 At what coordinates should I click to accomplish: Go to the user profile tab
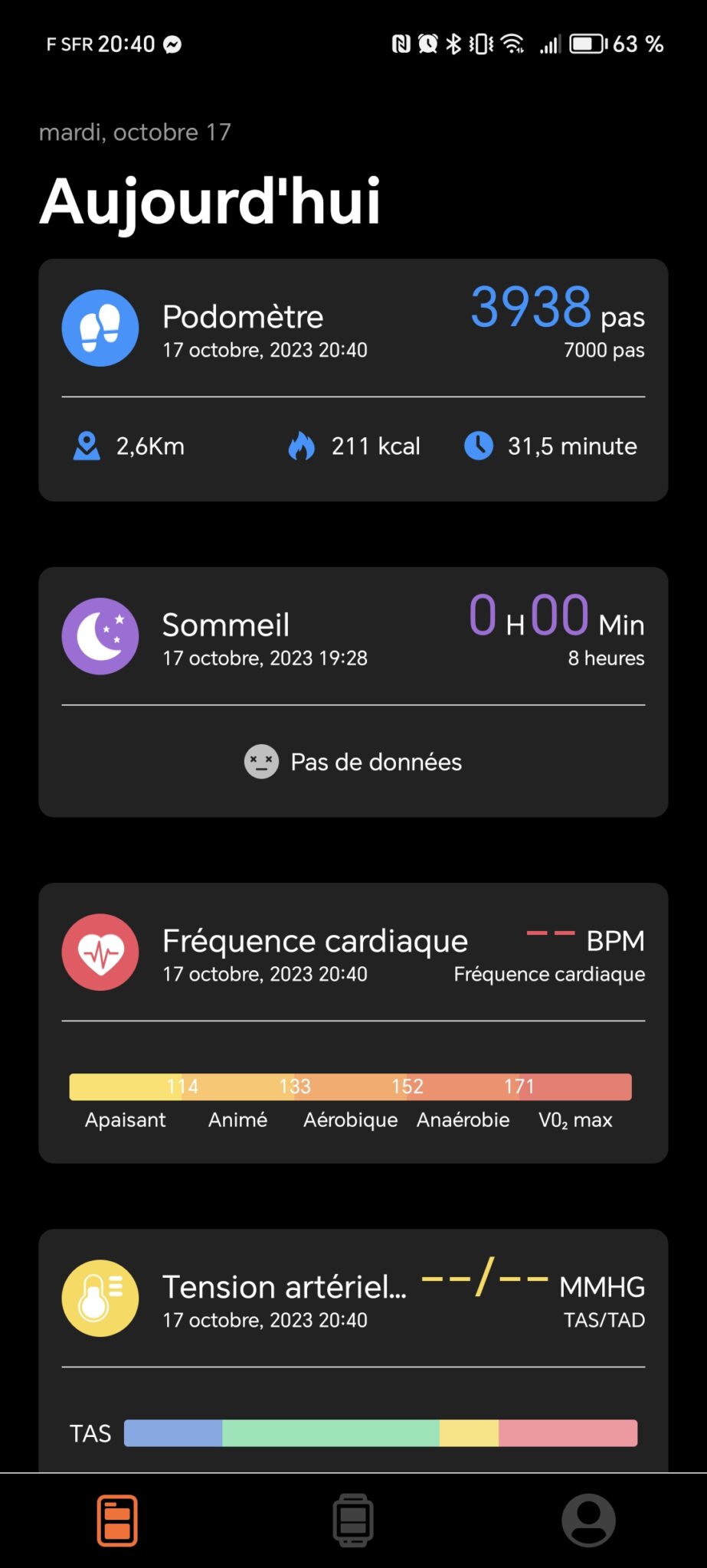click(588, 1520)
